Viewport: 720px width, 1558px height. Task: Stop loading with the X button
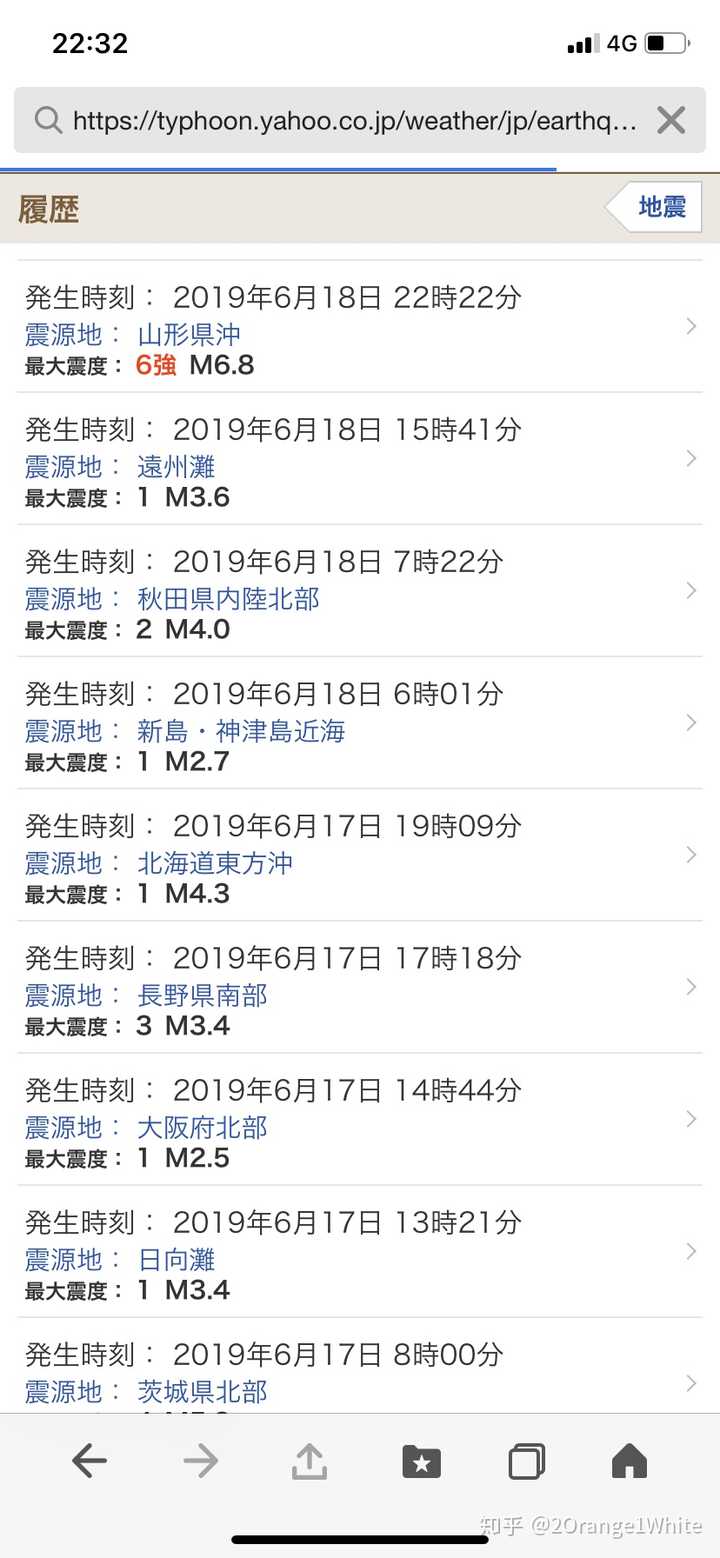pos(671,121)
